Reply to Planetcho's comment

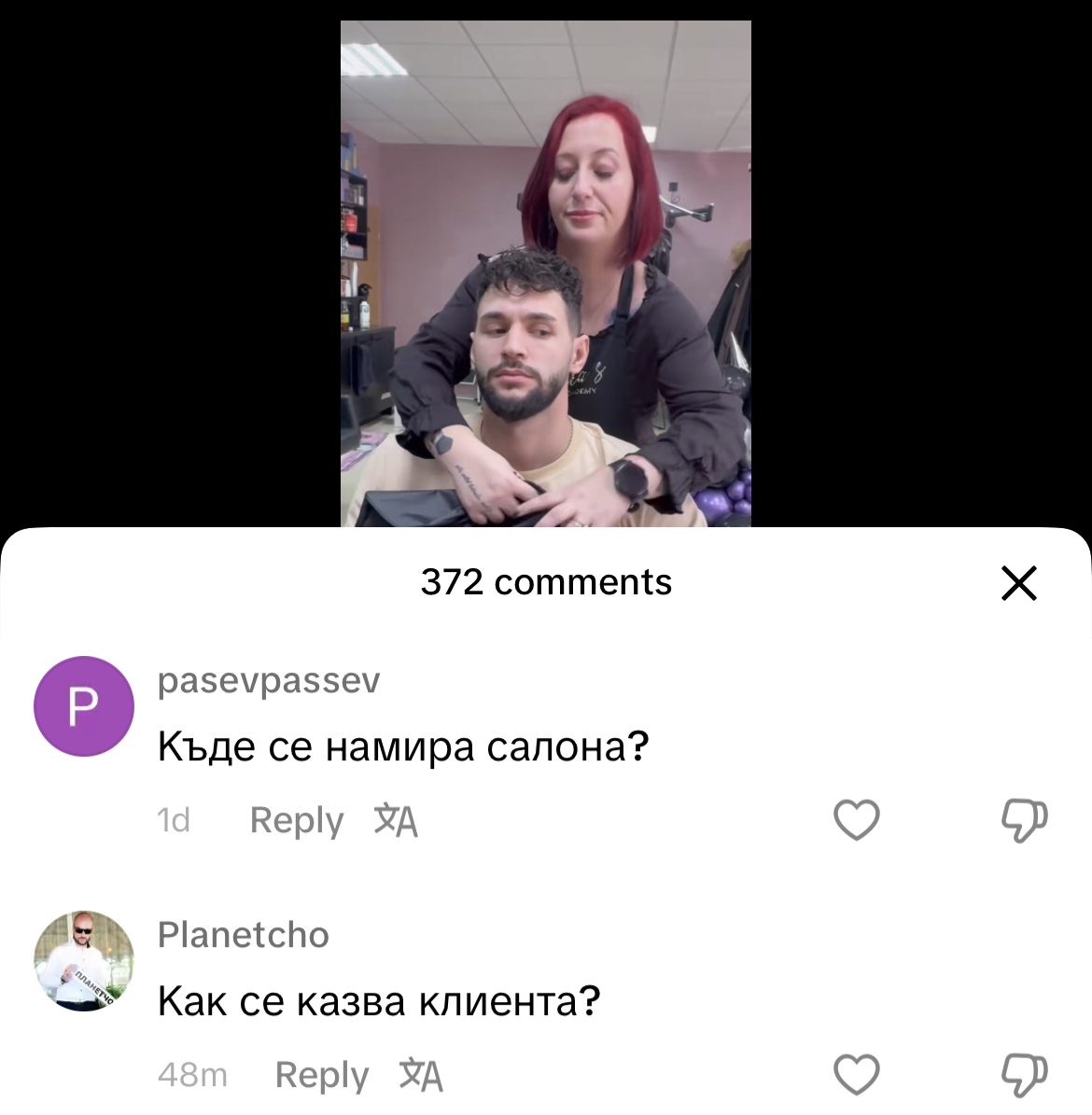coord(322,1075)
